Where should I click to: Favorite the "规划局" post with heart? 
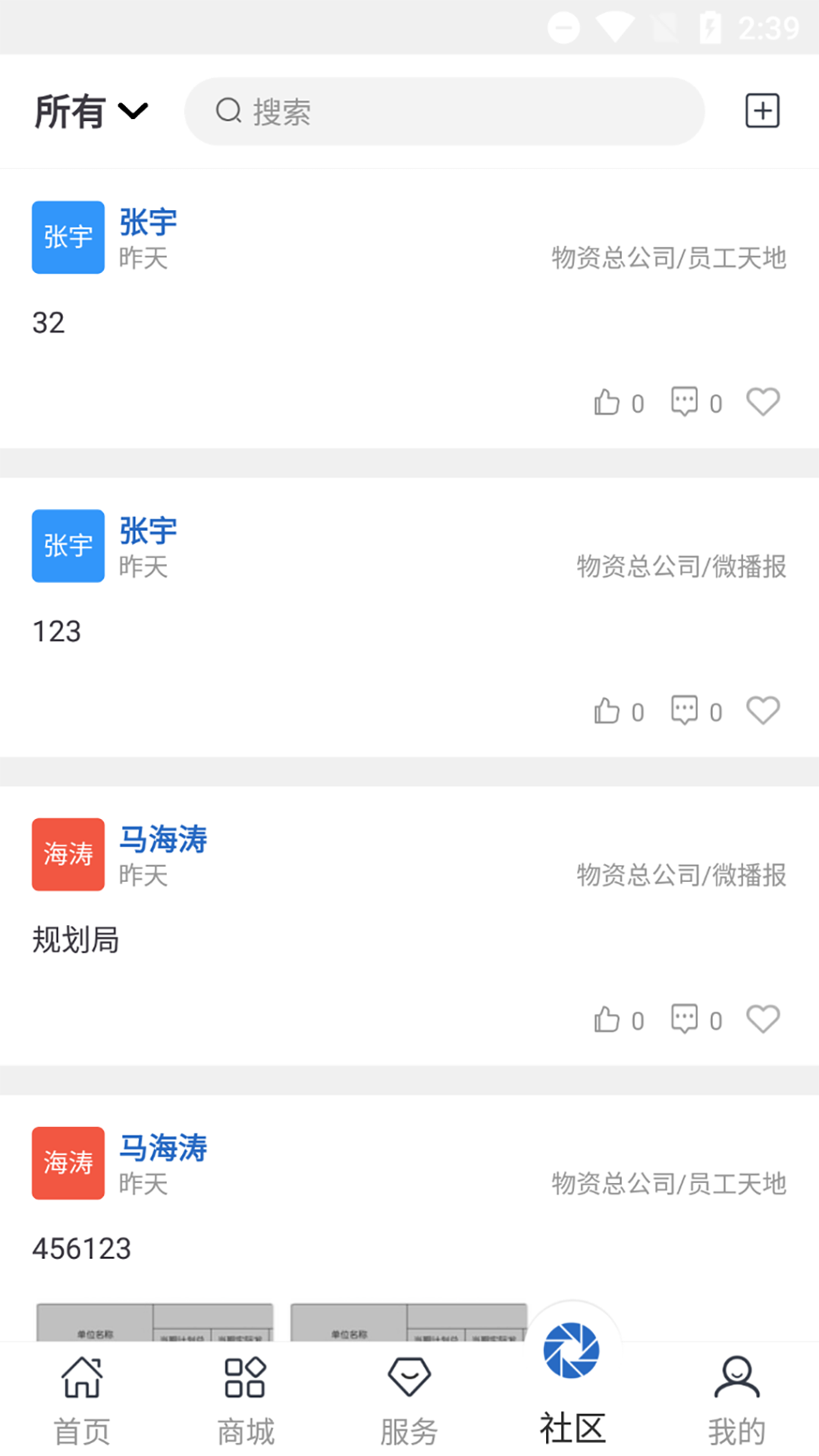[x=763, y=1019]
